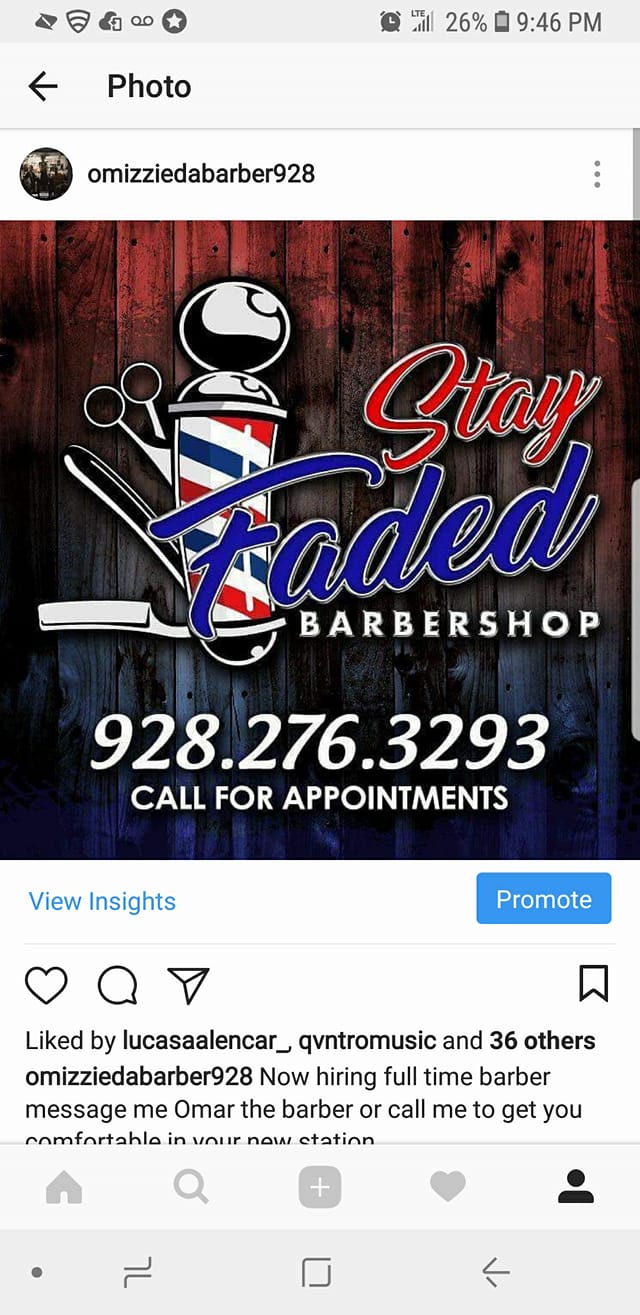Image resolution: width=640 pixels, height=1315 pixels.
Task: Open the Activity heart tab
Action: coord(448,1187)
